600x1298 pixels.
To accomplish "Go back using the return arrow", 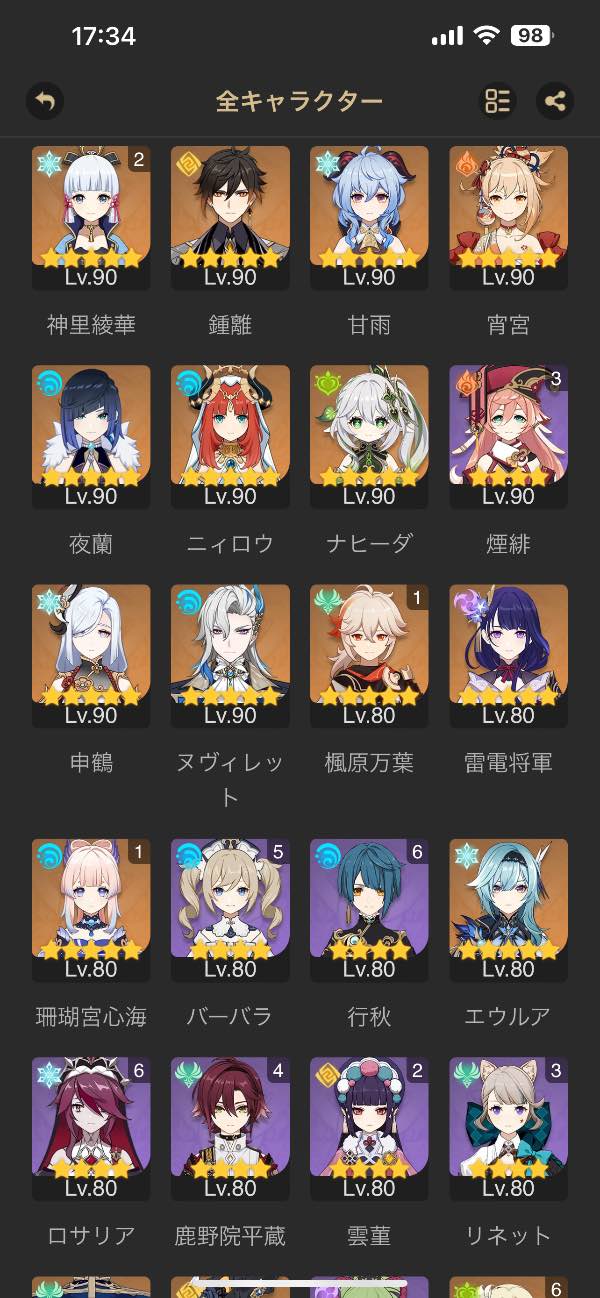I will pos(44,100).
